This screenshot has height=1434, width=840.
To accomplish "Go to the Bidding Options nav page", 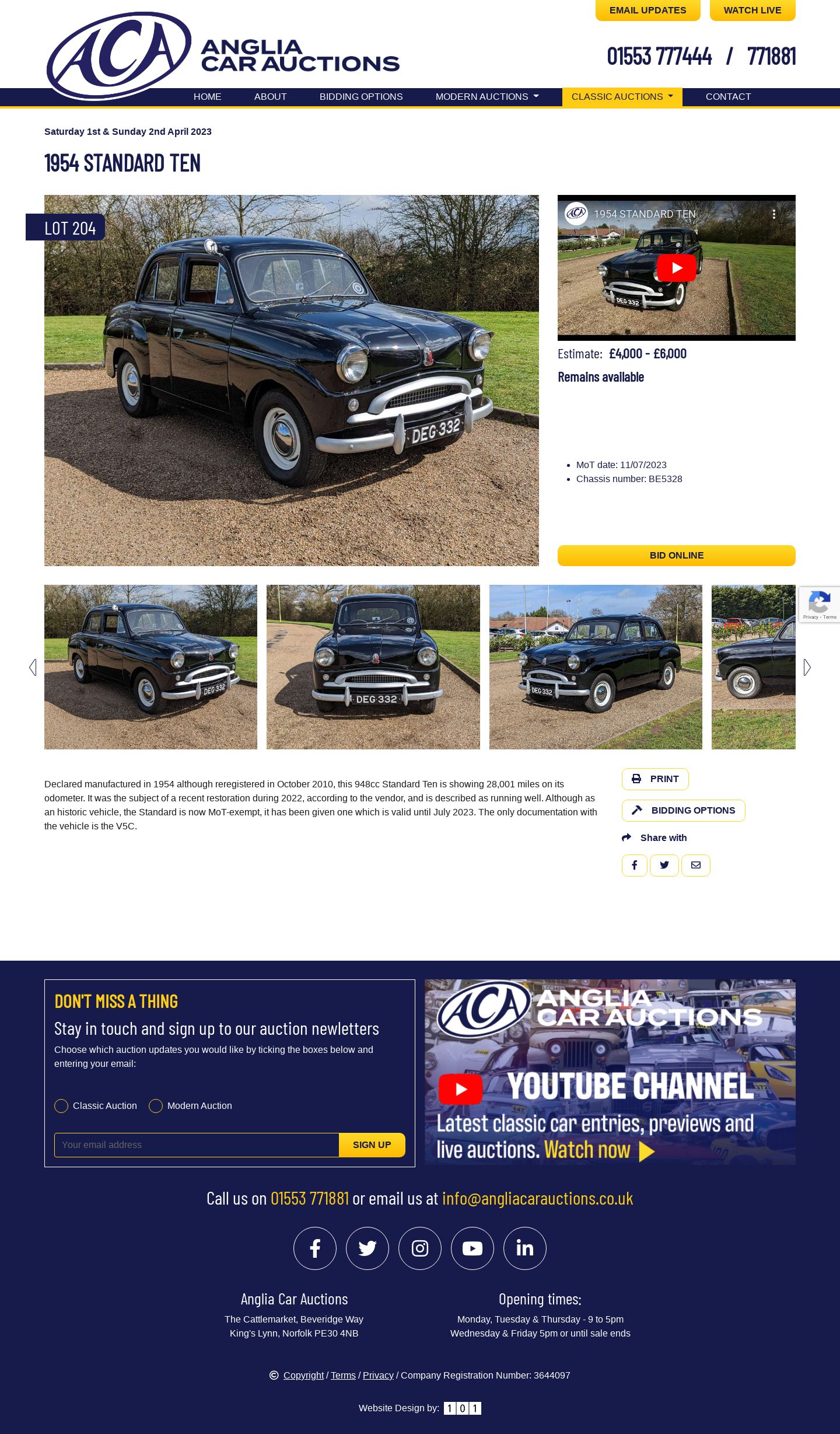I will [x=361, y=97].
